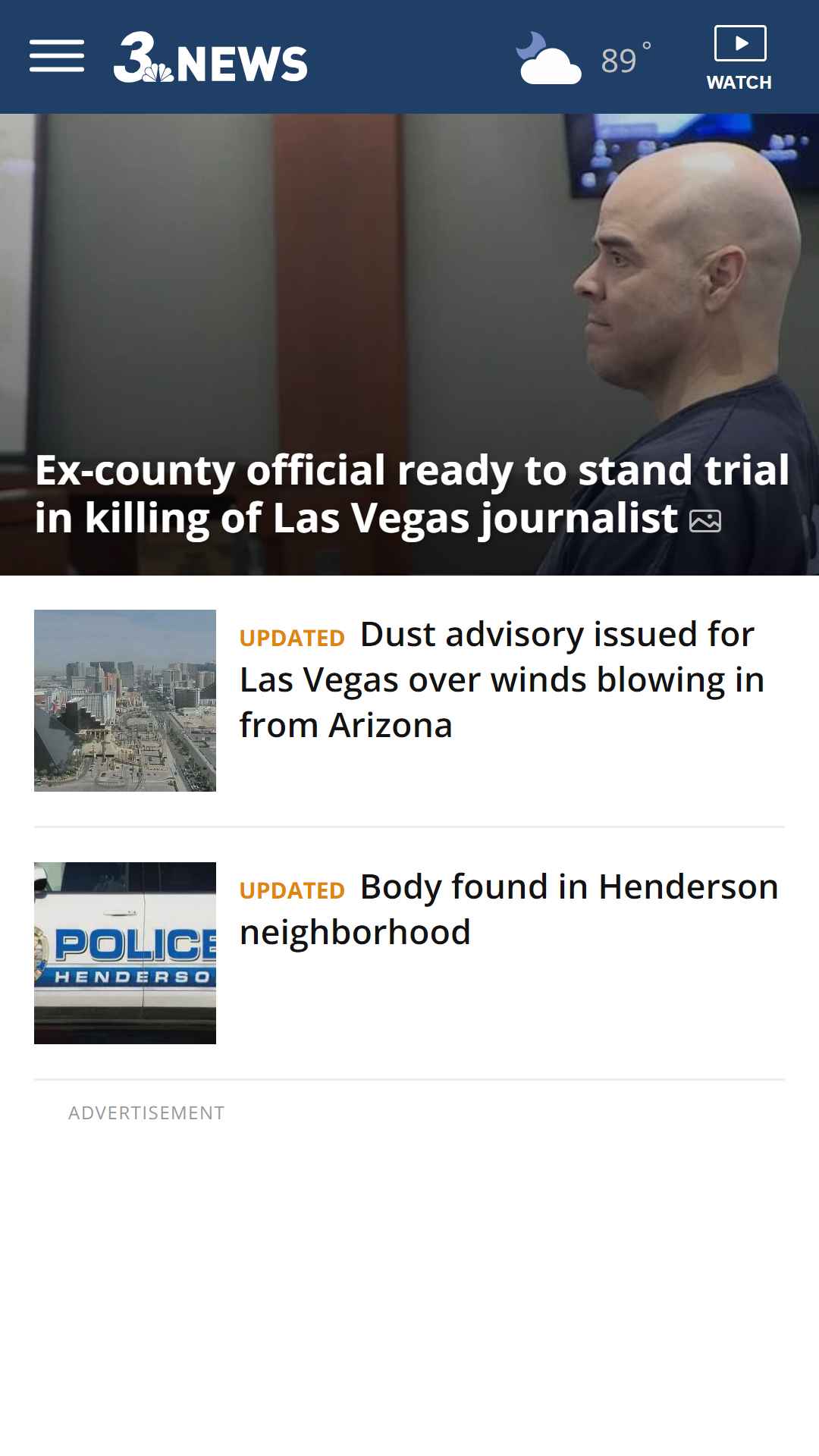
Task: Read the Las Vegas dust advisory headline
Action: [500, 679]
